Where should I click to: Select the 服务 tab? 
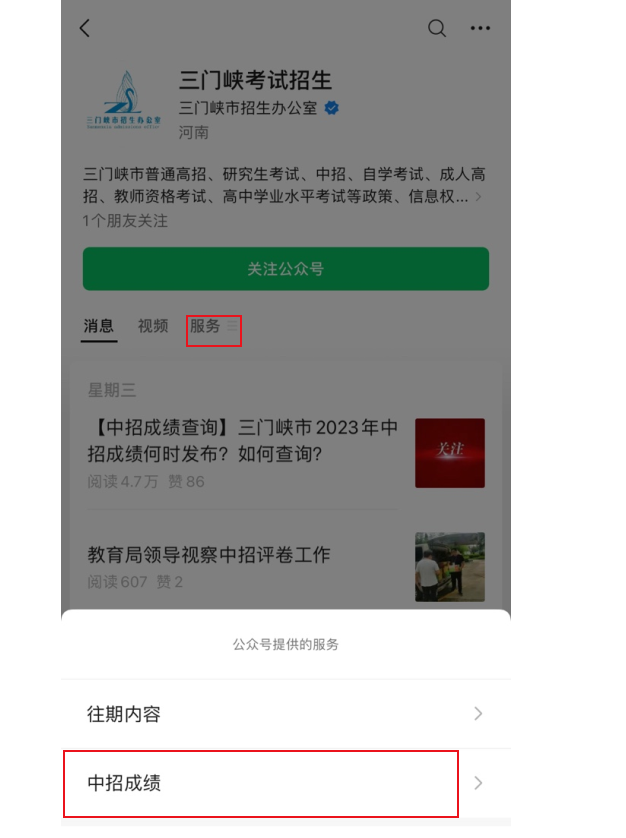[x=206, y=326]
